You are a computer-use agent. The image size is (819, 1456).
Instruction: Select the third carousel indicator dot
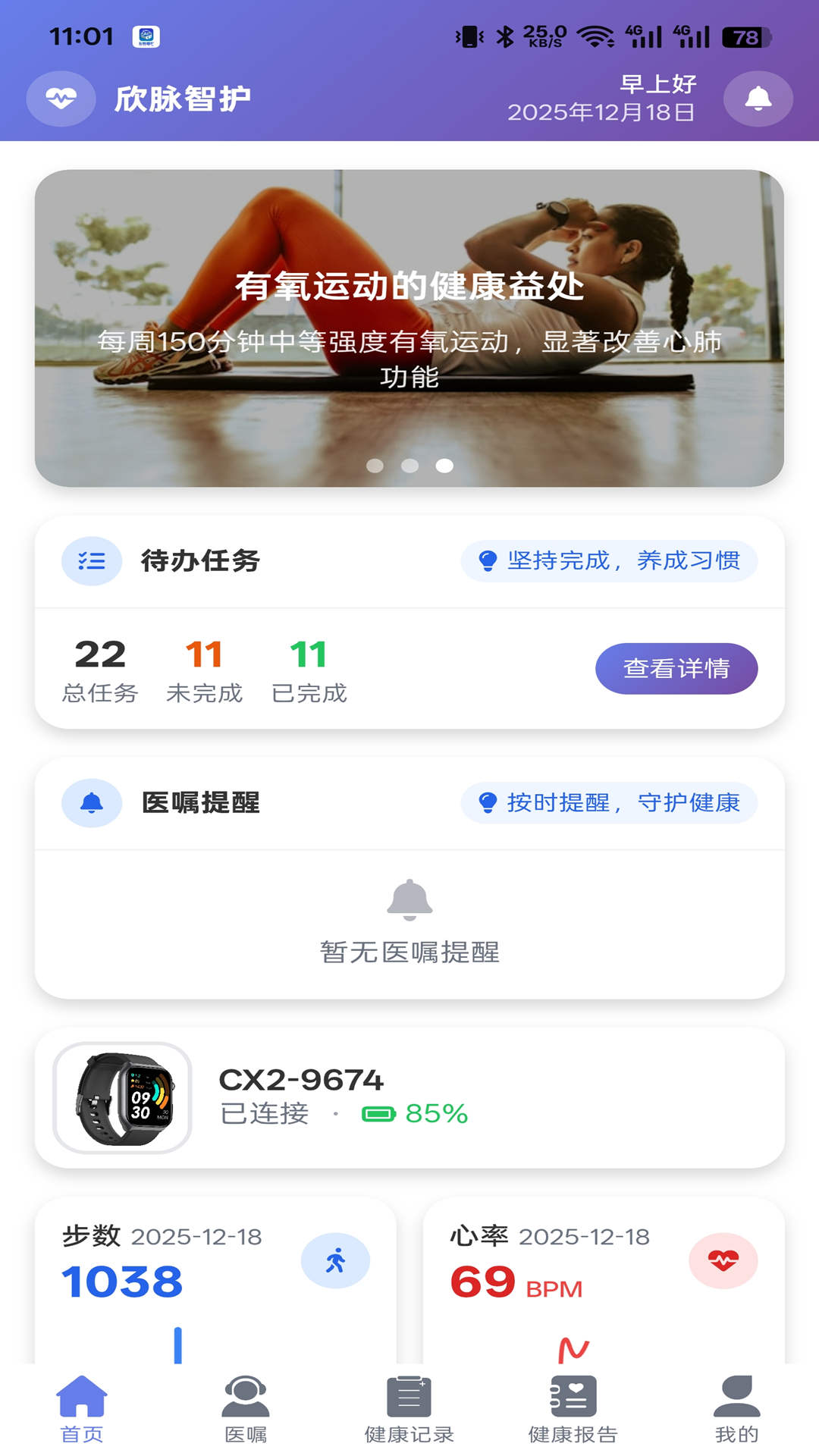pyautogui.click(x=444, y=467)
